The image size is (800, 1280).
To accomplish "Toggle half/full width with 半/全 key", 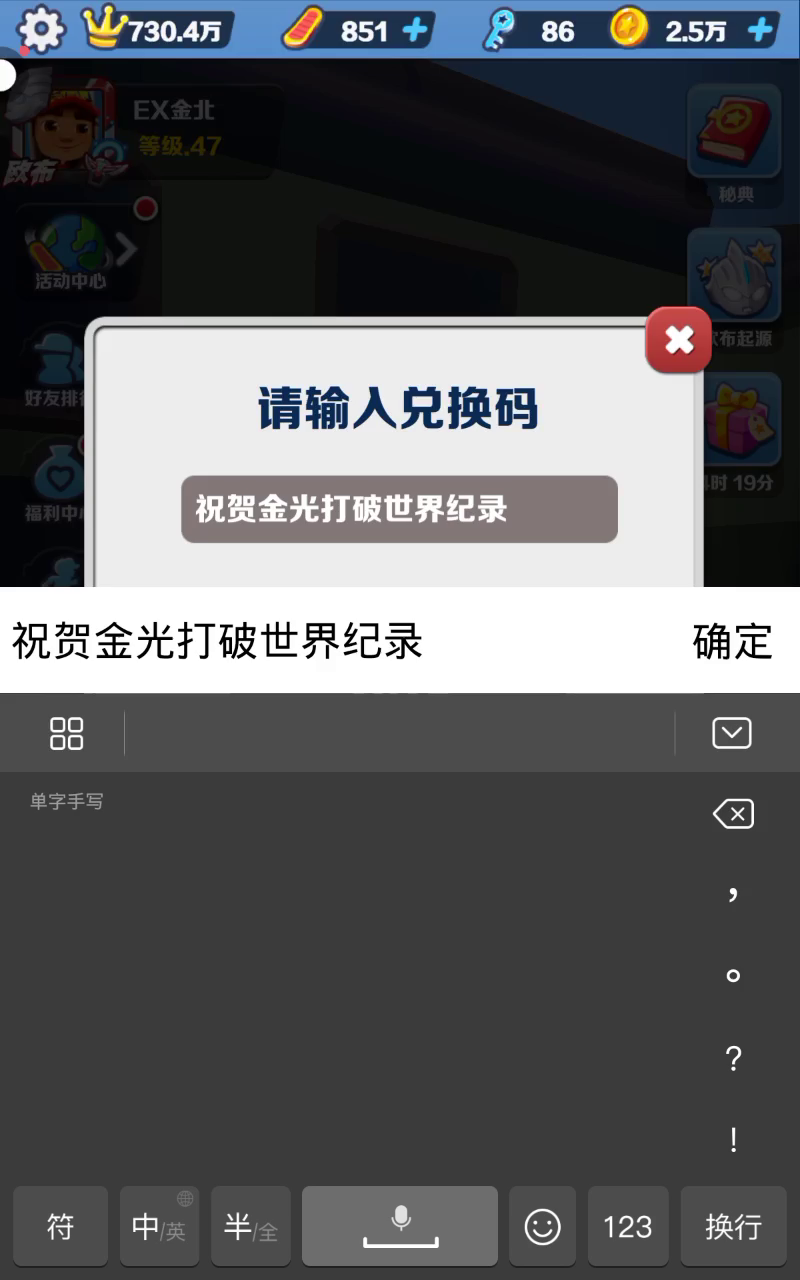I will 251,1226.
